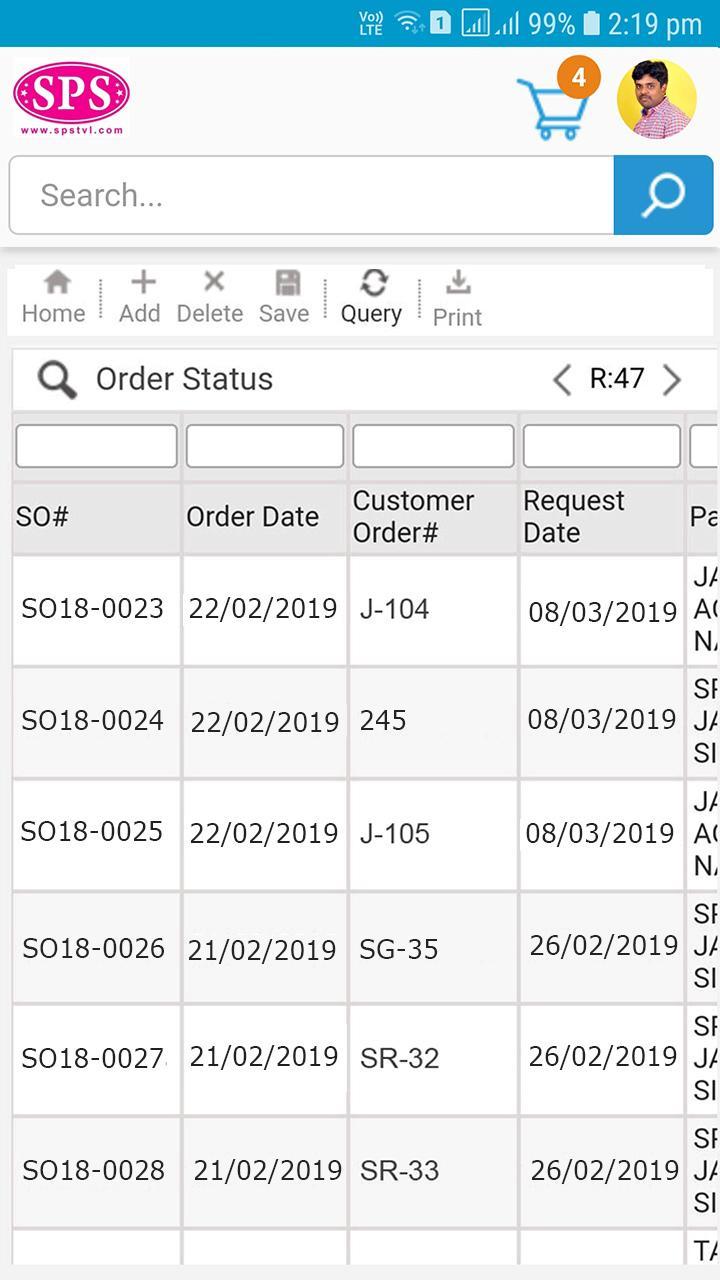The image size is (720, 1280).
Task: Tap the Search text field
Action: pyautogui.click(x=312, y=195)
